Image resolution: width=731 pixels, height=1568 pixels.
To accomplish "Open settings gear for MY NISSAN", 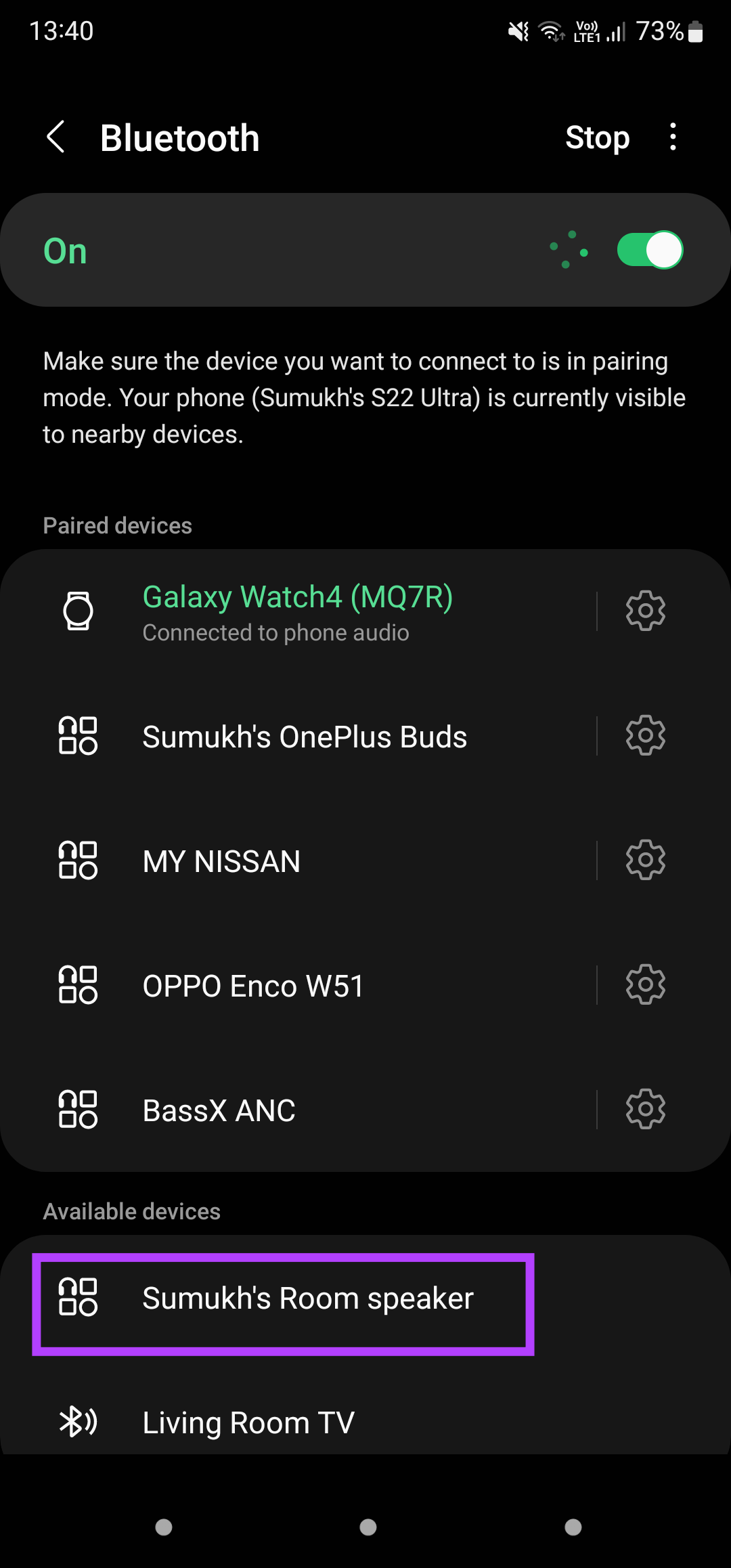I will click(645, 861).
